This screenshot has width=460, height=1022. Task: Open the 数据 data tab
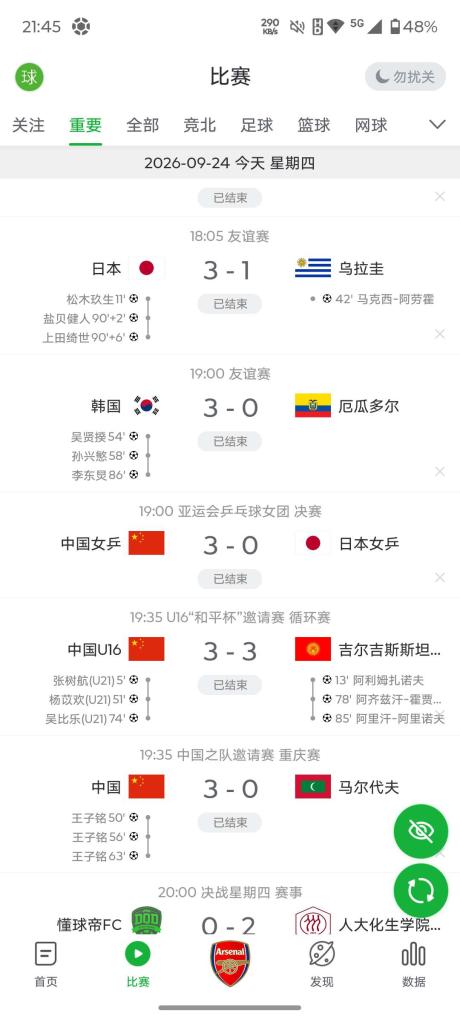pos(414,964)
